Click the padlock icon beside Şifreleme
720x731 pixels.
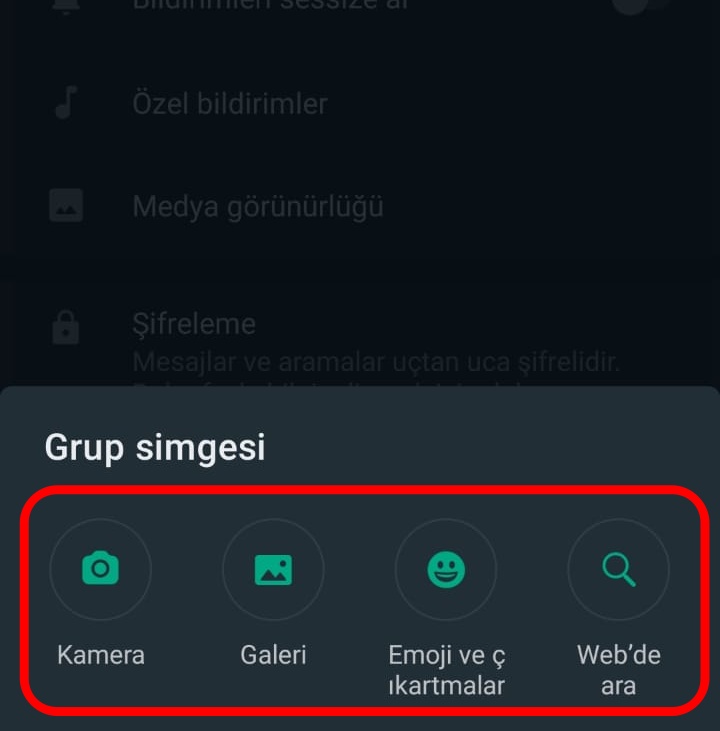point(65,324)
